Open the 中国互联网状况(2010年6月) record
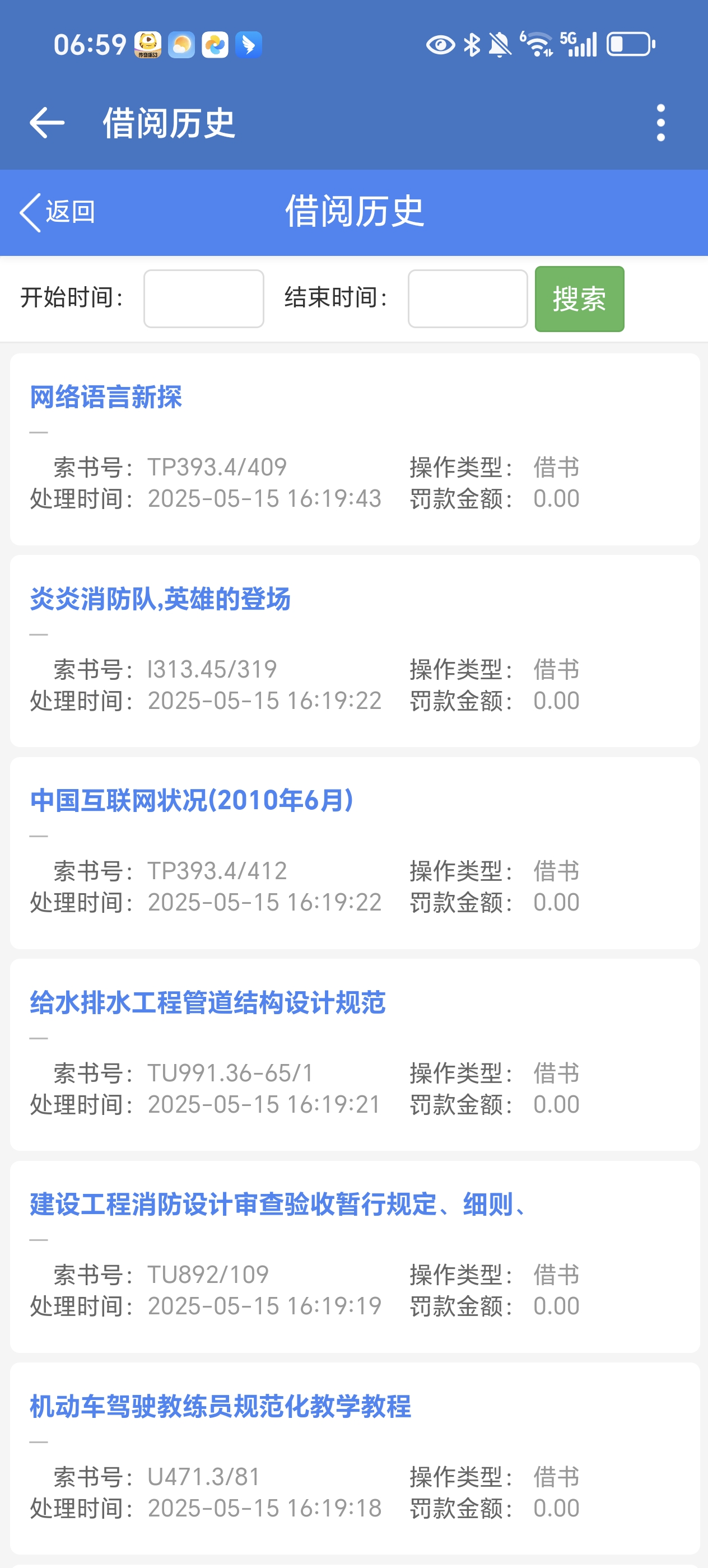 click(x=192, y=801)
